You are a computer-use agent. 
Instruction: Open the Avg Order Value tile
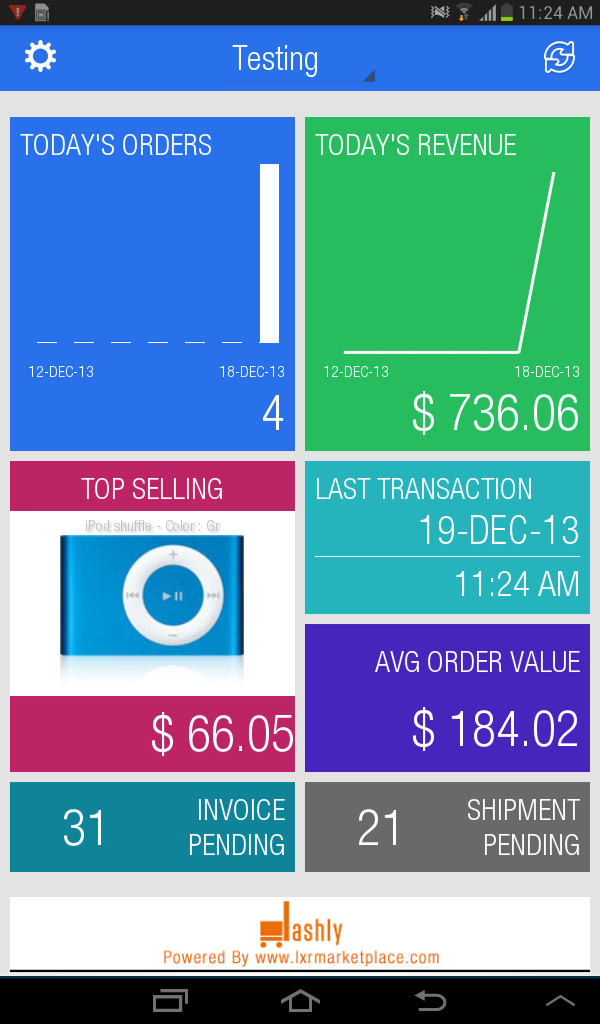447,697
